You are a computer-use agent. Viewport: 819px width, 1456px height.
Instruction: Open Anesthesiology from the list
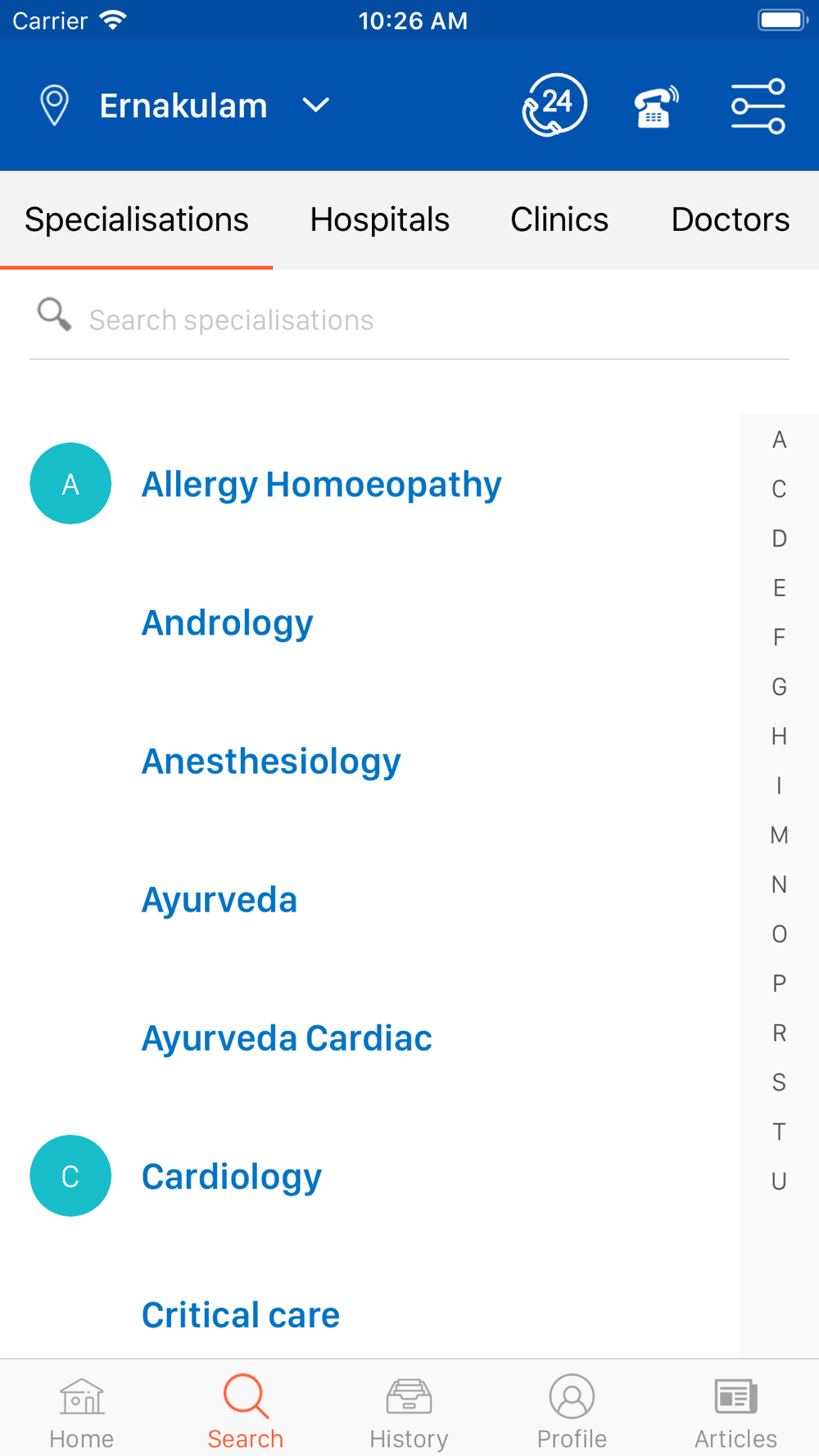point(271,761)
